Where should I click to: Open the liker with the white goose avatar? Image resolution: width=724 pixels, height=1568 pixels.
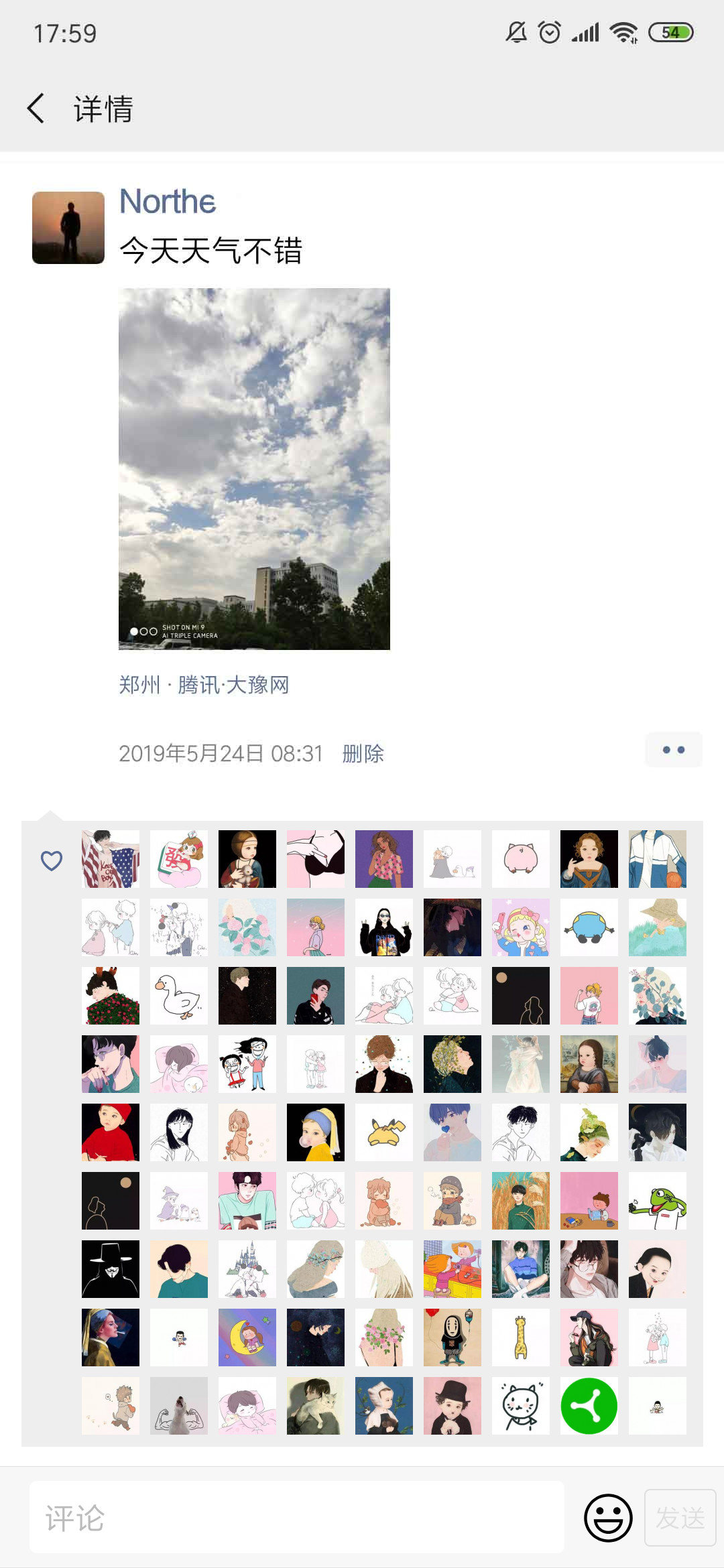tap(179, 996)
